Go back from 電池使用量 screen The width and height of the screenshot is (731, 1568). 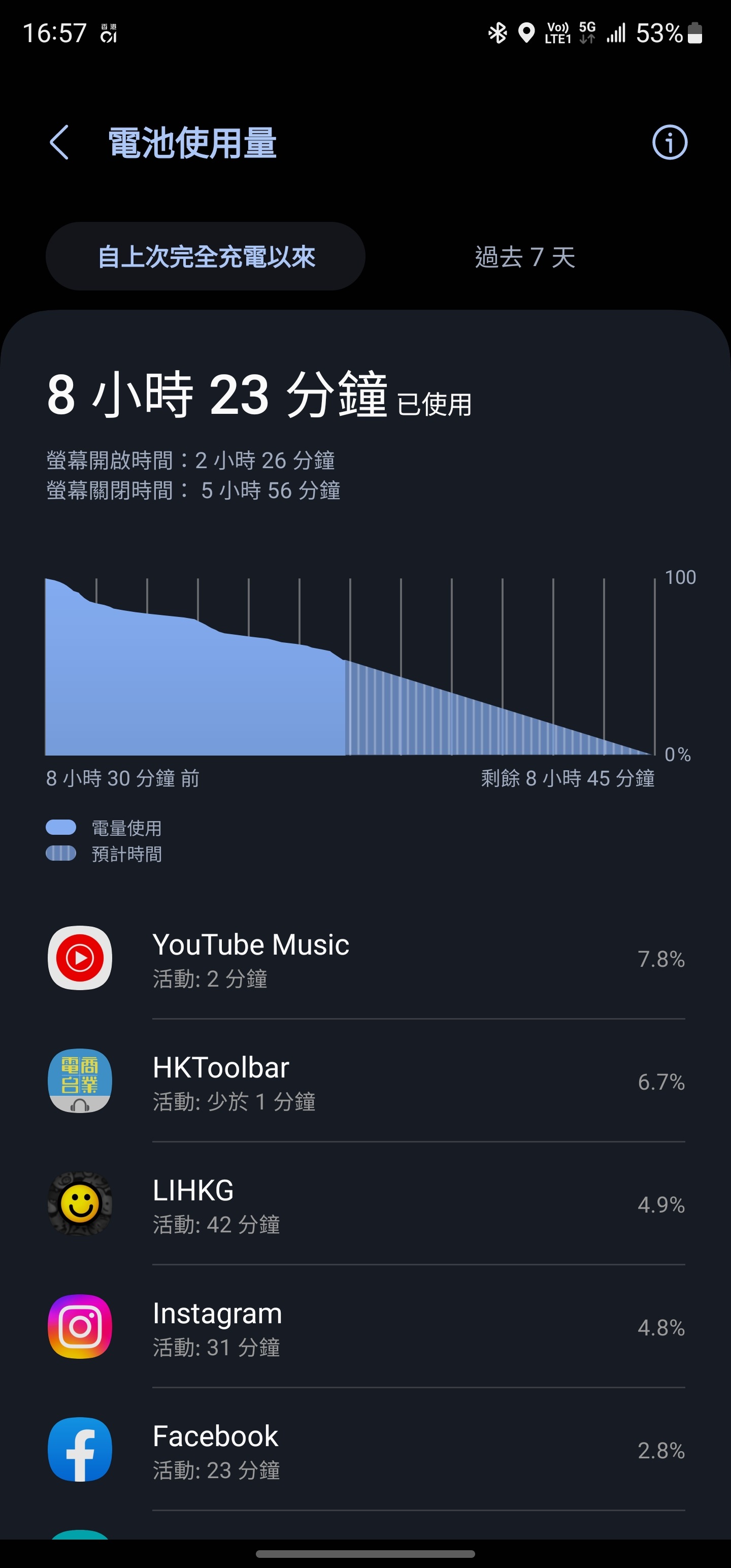(59, 143)
